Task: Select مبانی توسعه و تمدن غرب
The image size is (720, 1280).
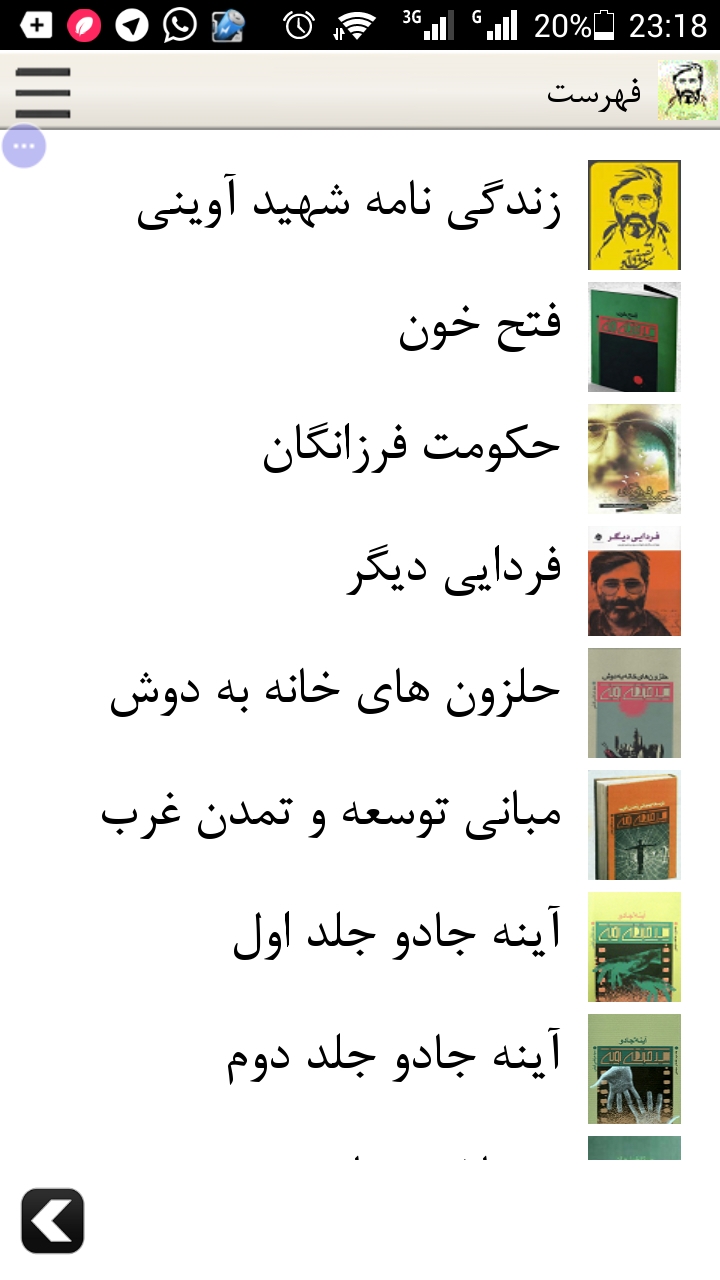Action: [360, 825]
